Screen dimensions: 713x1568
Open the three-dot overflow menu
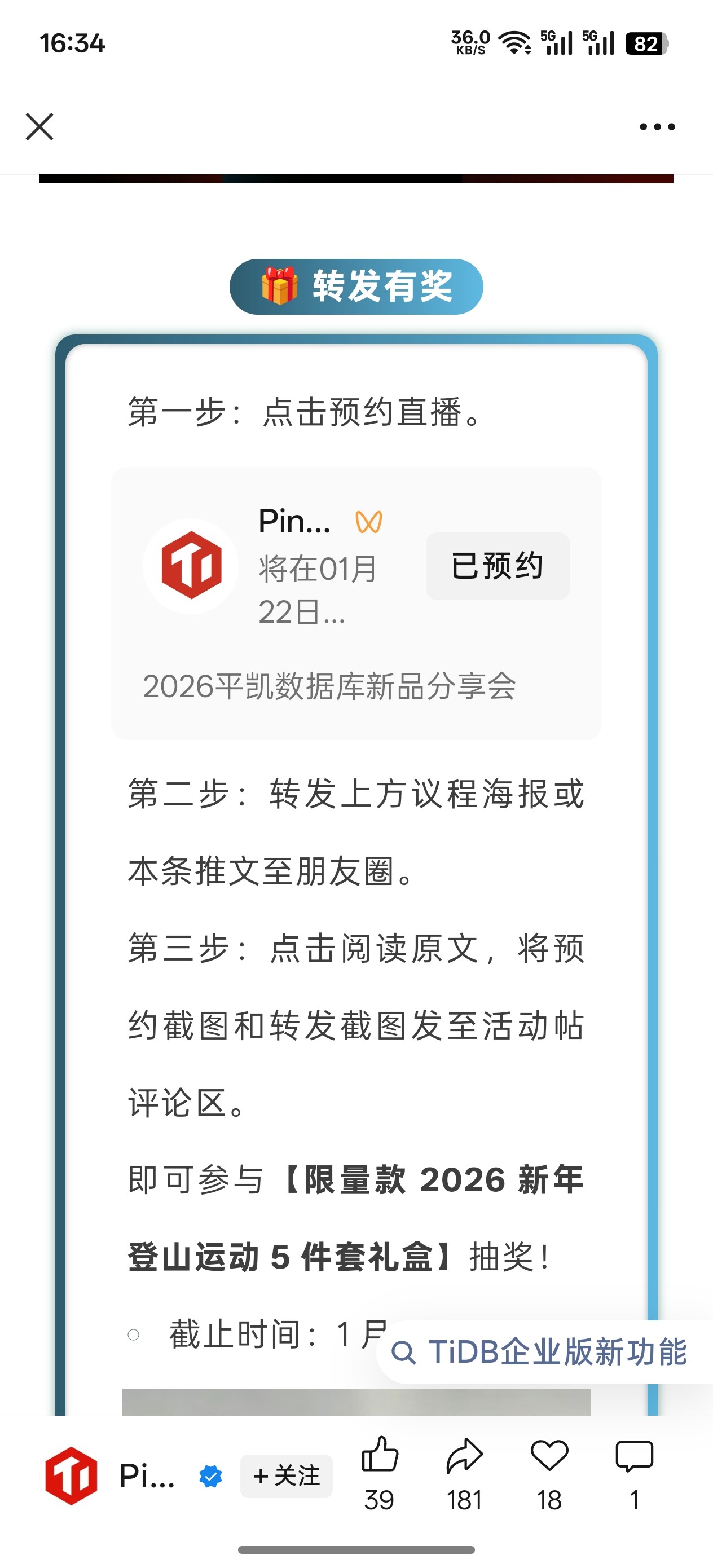pyautogui.click(x=657, y=126)
